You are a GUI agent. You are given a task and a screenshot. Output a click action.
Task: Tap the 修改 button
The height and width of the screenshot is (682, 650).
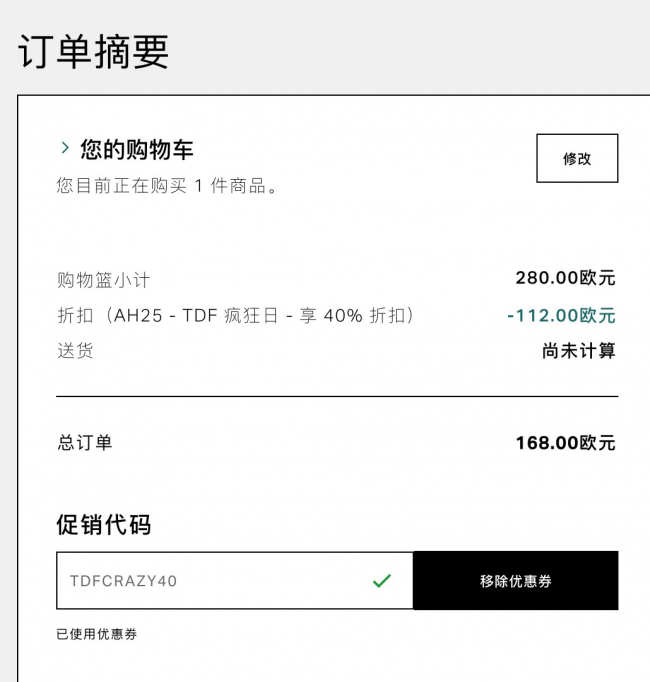coord(577,158)
